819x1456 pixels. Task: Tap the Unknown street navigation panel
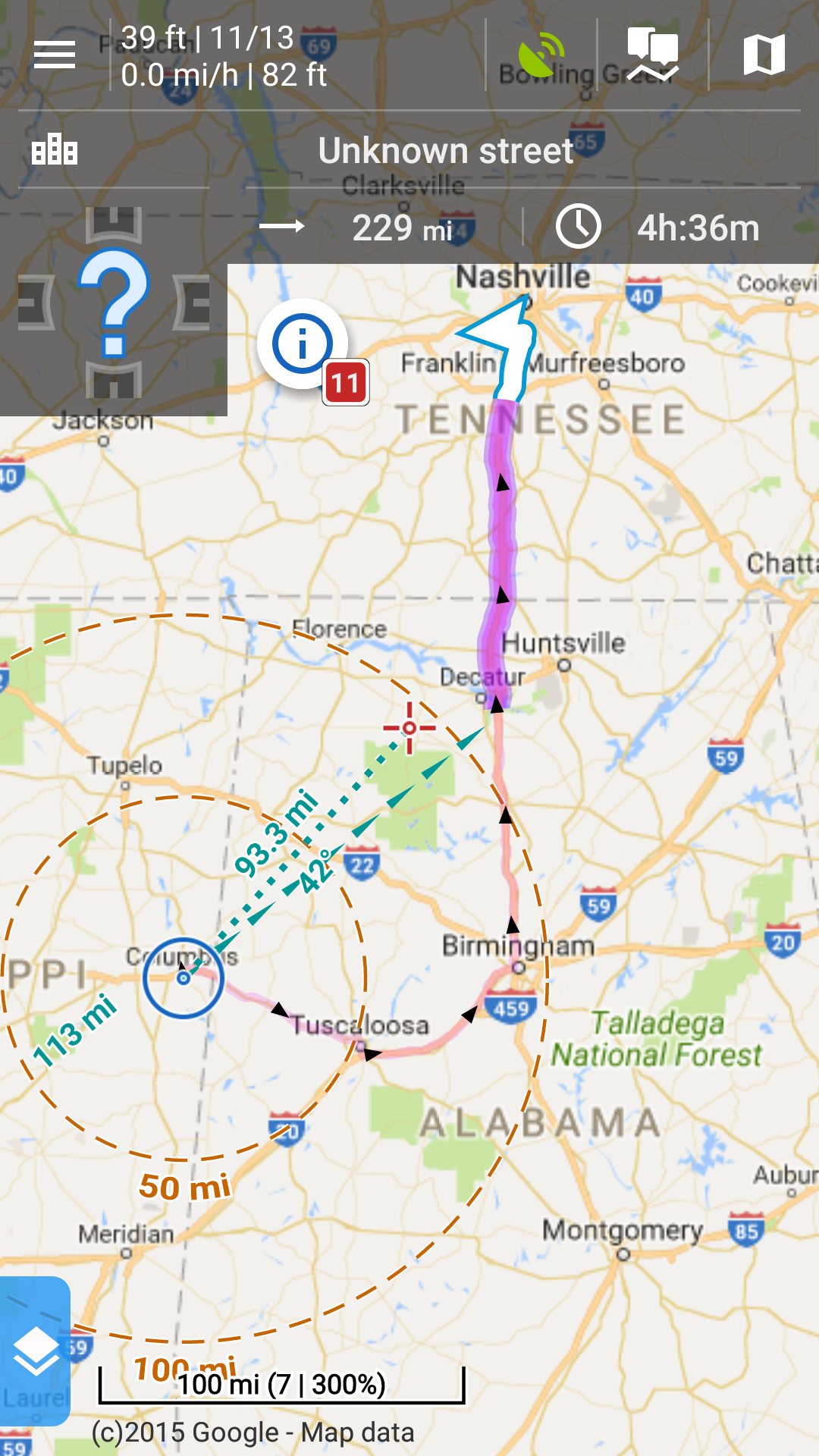coord(446,150)
